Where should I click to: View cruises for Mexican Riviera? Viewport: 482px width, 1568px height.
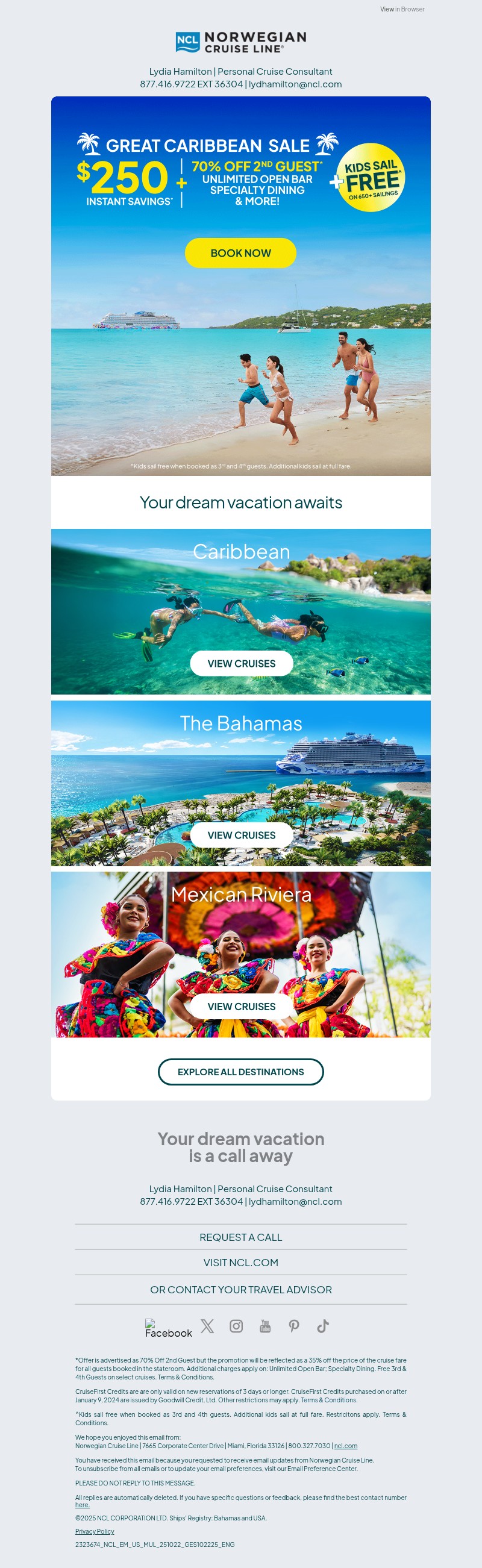241,1007
